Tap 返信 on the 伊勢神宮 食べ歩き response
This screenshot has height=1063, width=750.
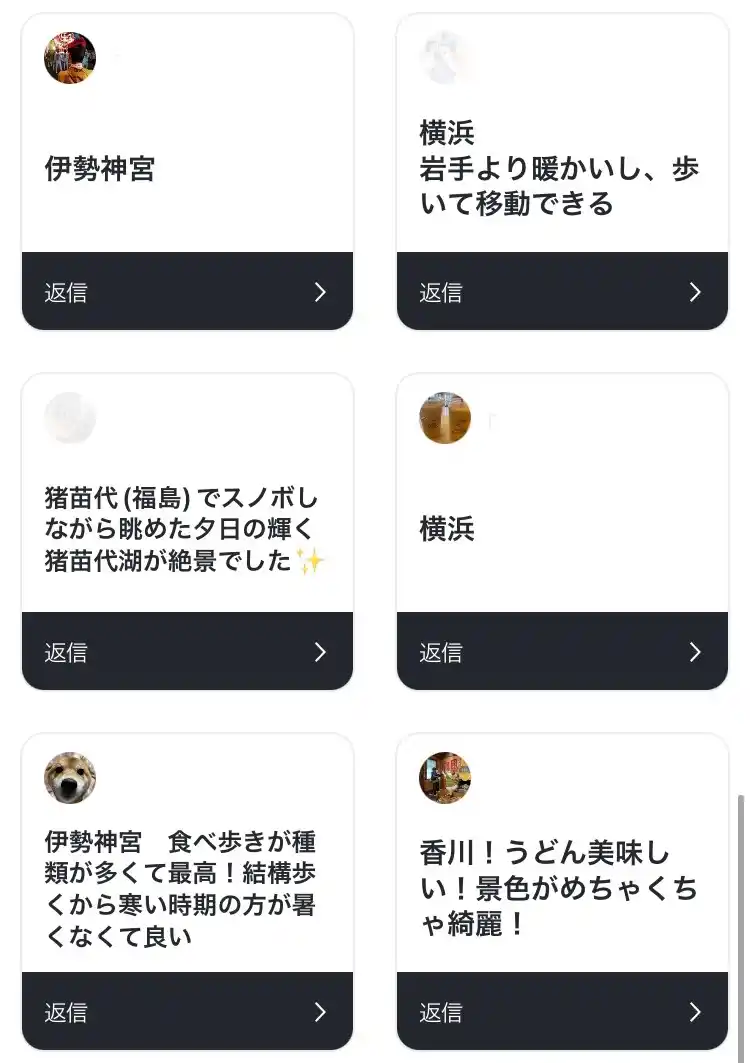pyautogui.click(x=187, y=1012)
